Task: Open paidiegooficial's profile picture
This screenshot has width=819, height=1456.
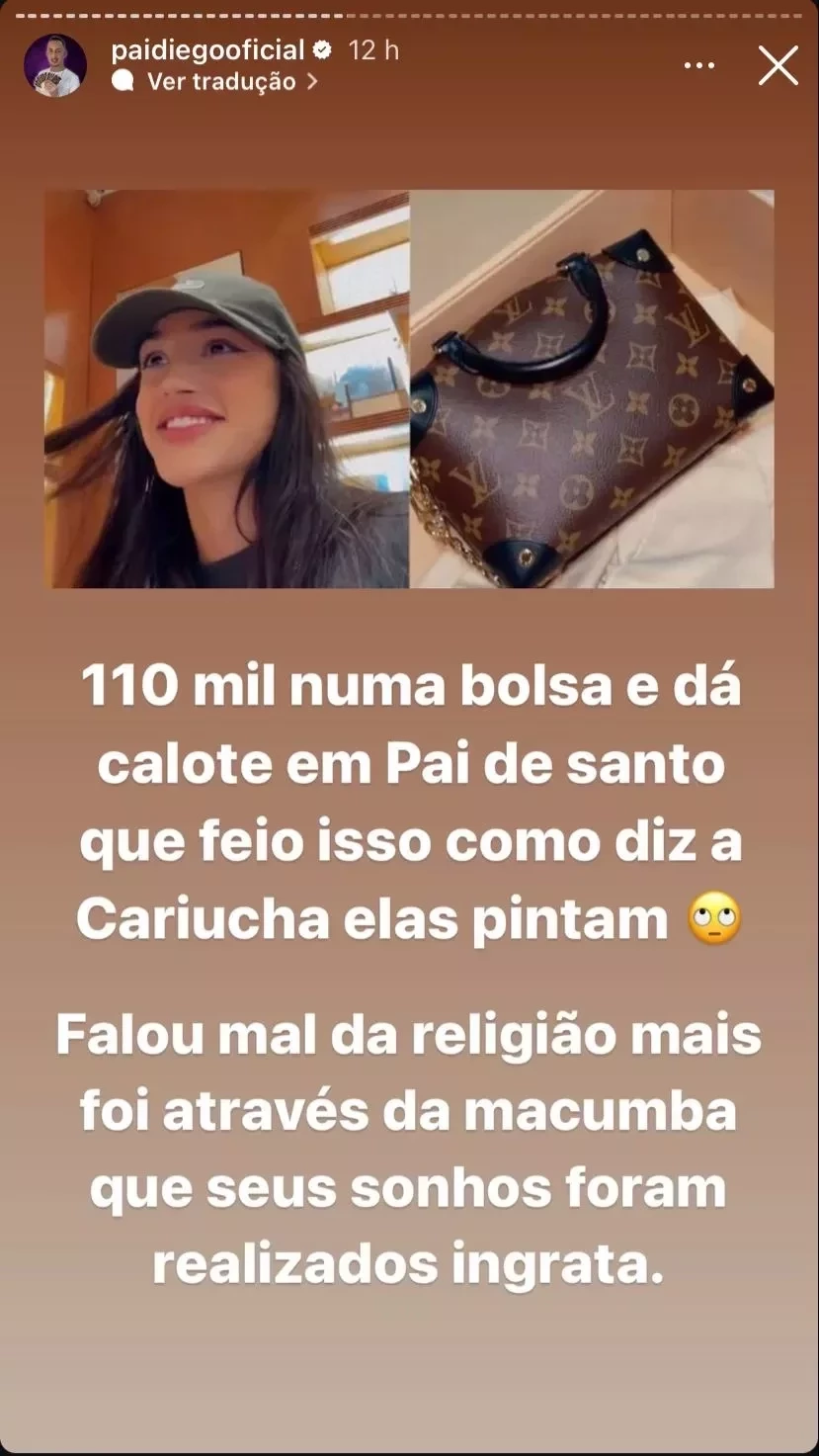Action: [55, 65]
